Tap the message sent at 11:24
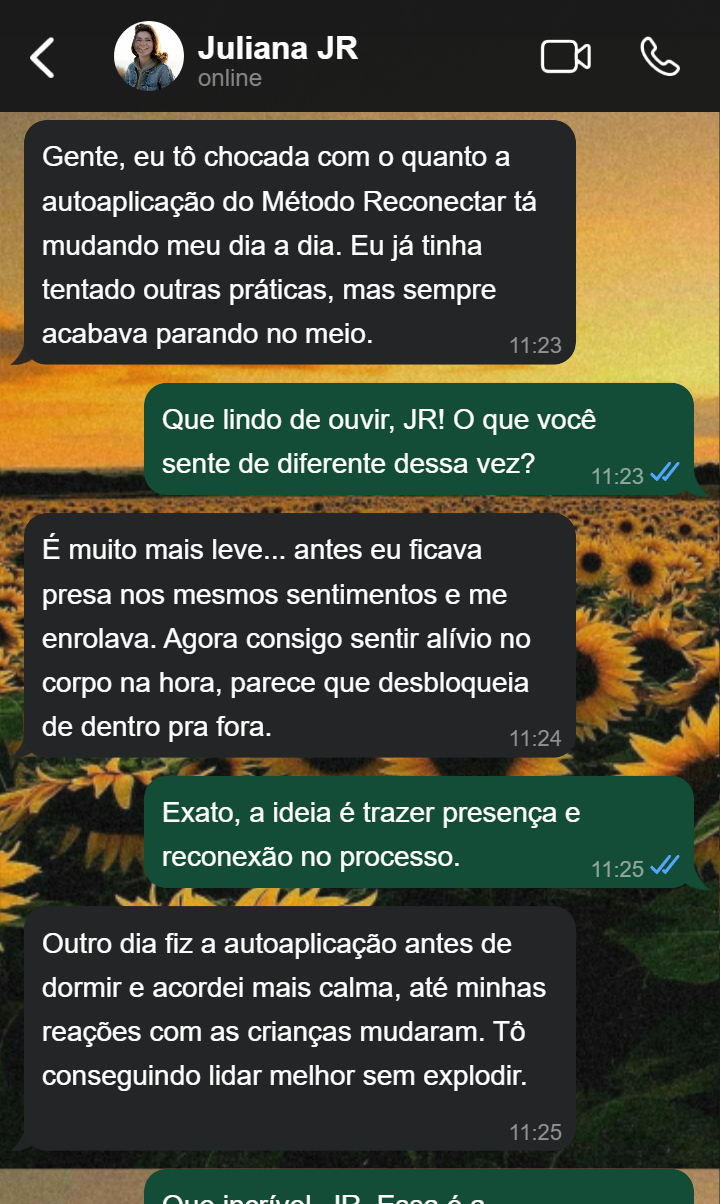 click(300, 637)
